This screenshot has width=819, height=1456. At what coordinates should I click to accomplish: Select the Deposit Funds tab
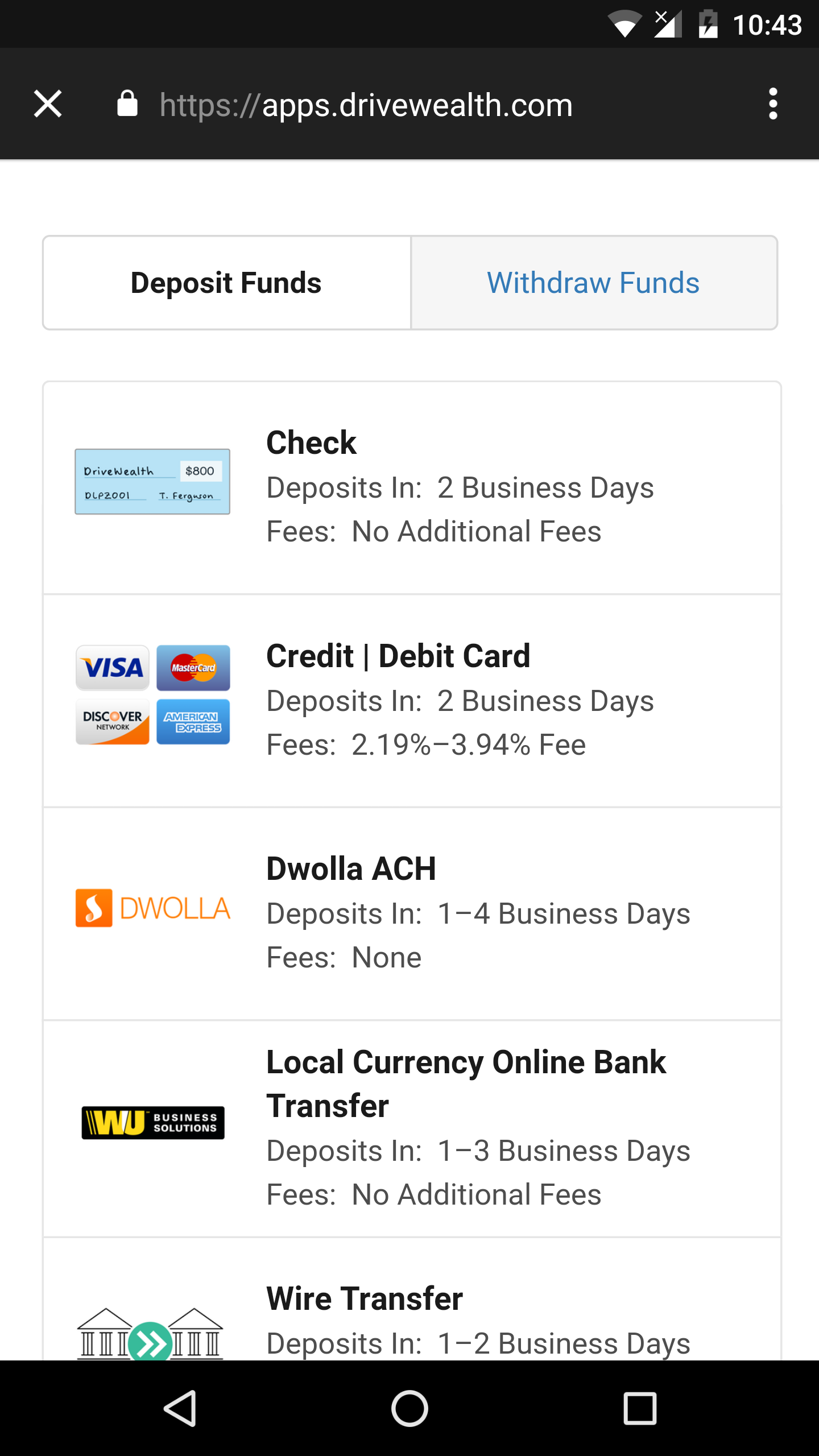(227, 283)
